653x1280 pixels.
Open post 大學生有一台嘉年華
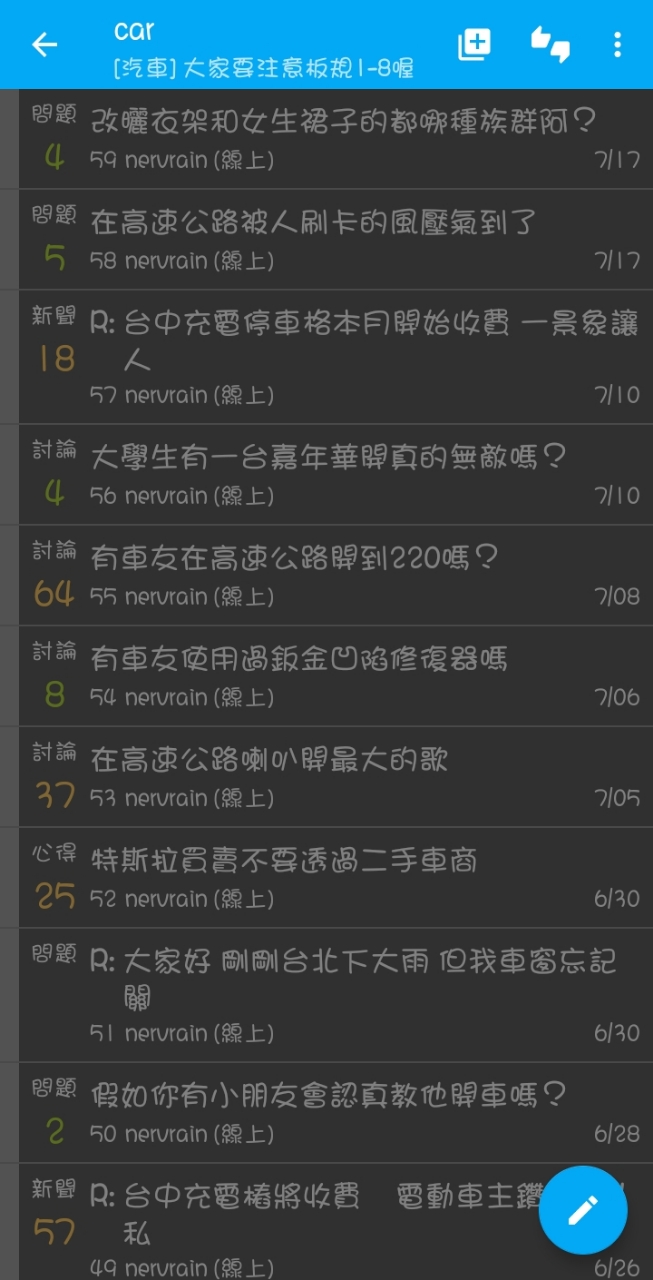click(336, 475)
